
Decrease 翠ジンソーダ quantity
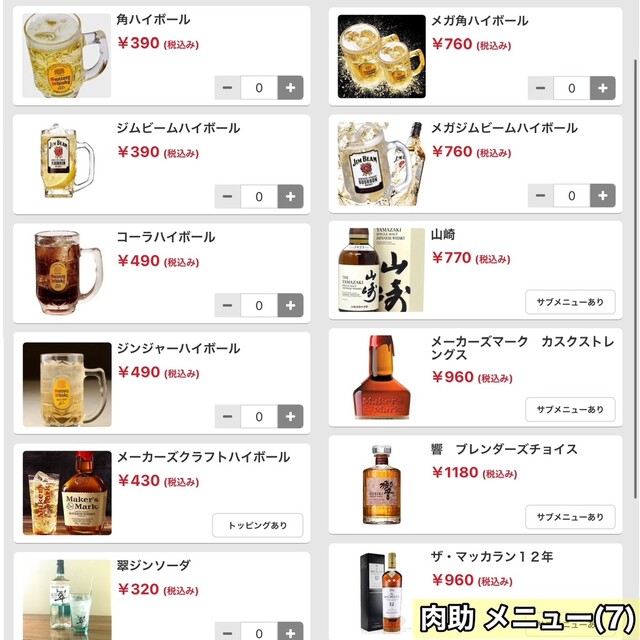[228, 632]
